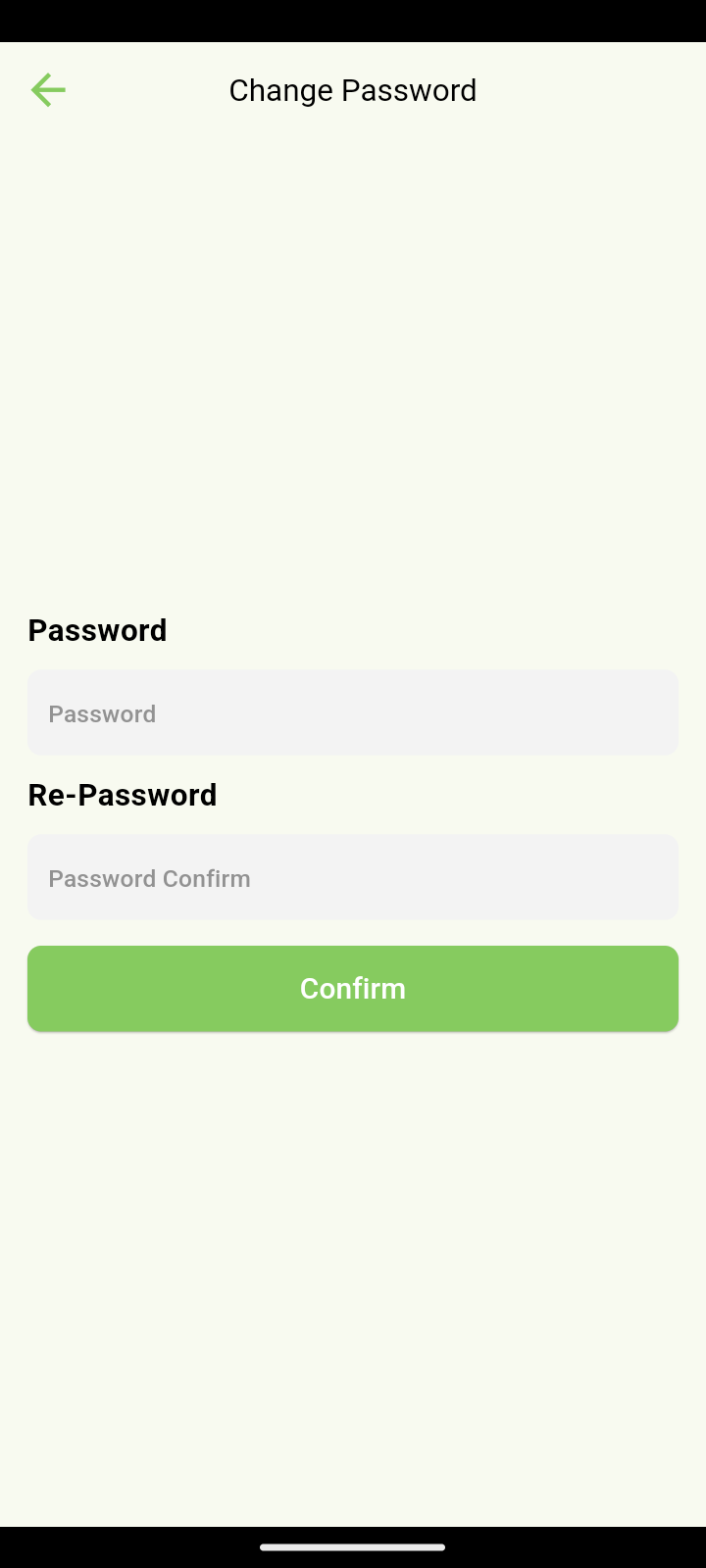
Task: Go back using the green arrow
Action: click(47, 90)
